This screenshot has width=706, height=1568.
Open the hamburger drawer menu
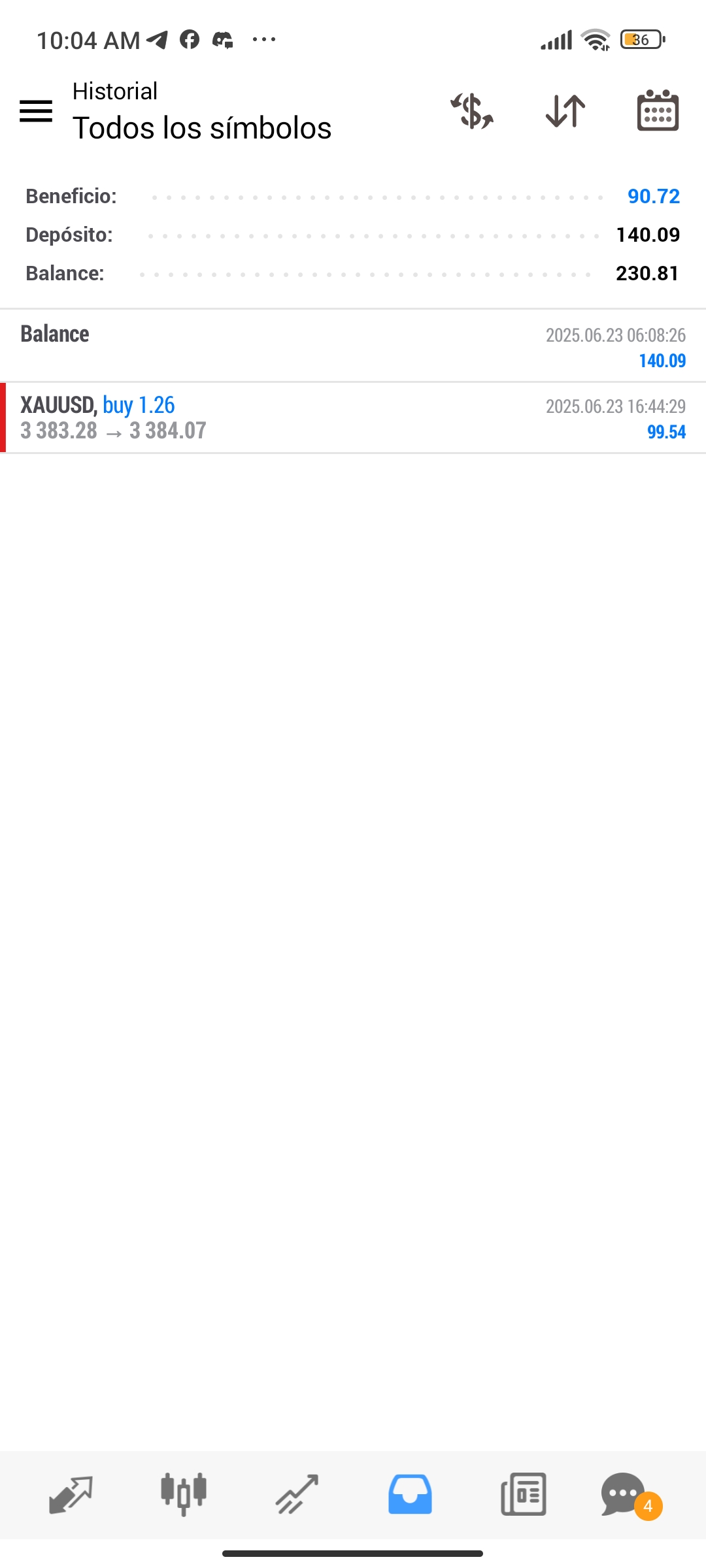coord(36,111)
